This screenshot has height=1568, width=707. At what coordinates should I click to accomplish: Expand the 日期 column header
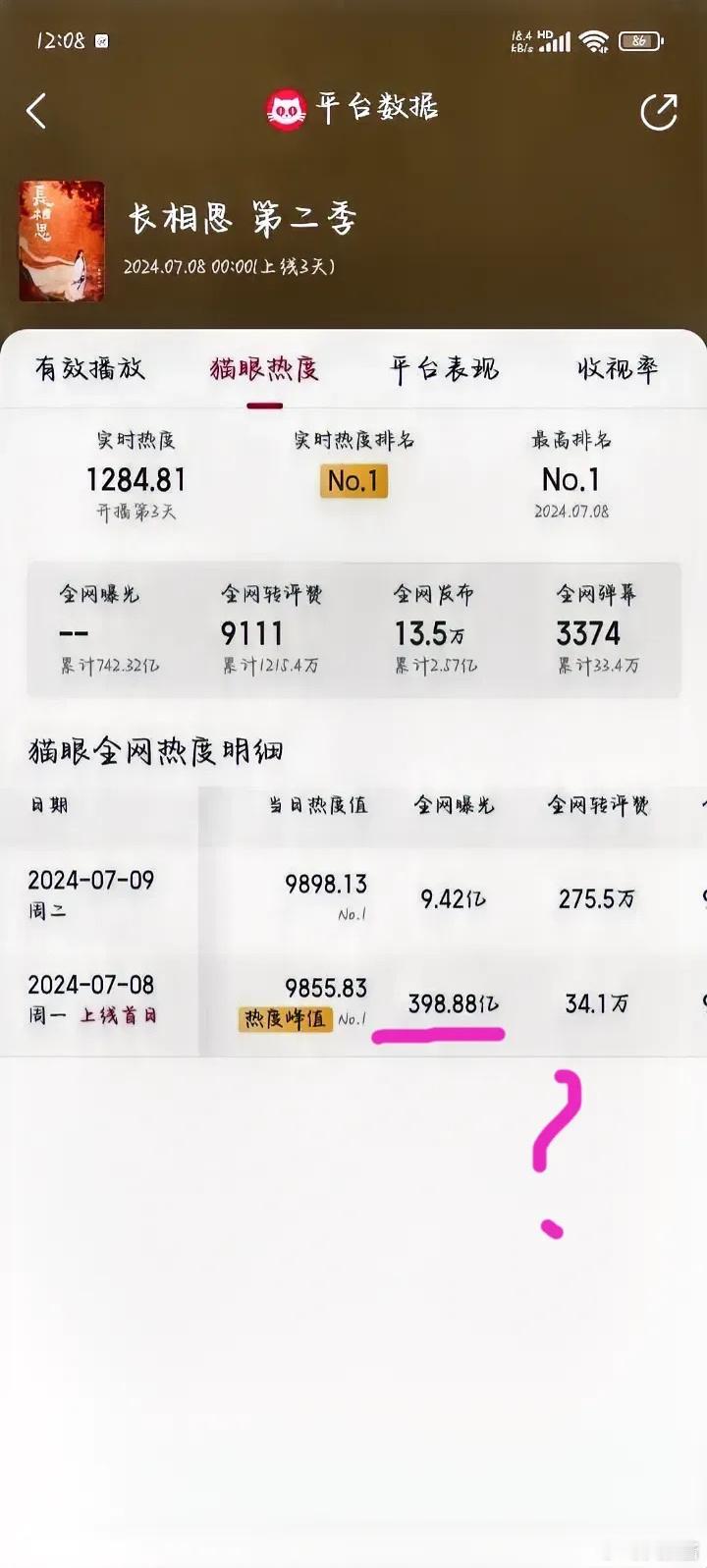[x=44, y=808]
